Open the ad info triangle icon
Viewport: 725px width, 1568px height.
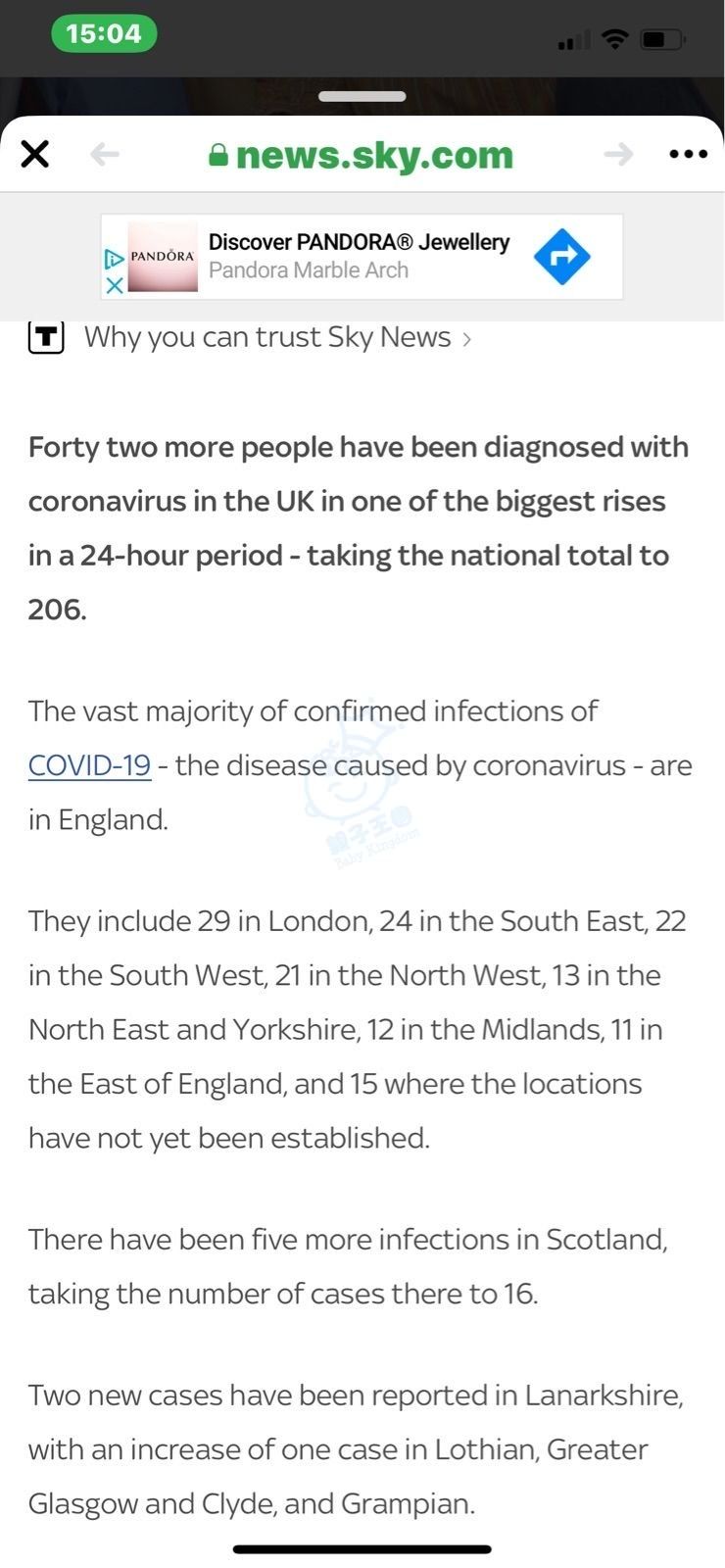[114, 259]
